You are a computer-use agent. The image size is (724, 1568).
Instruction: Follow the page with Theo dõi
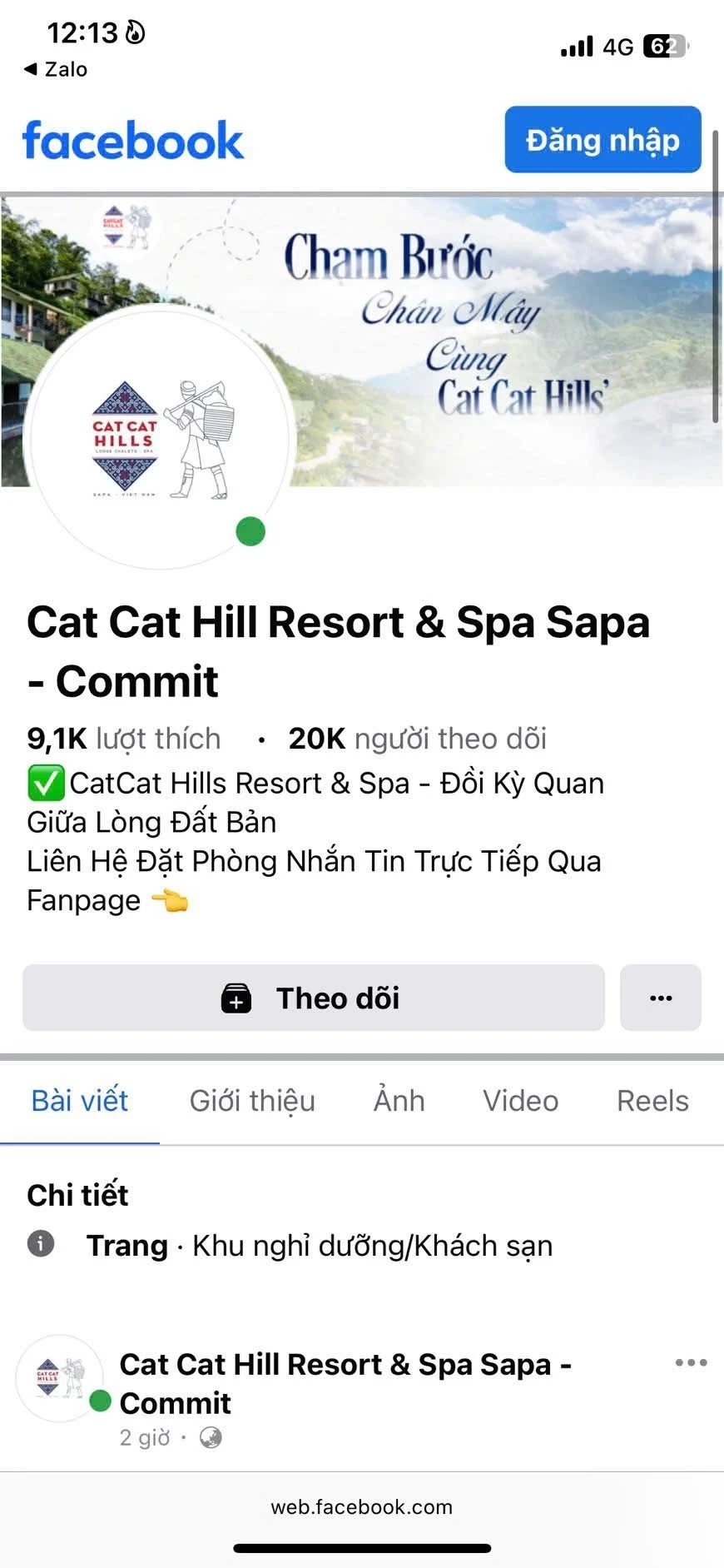click(x=314, y=998)
